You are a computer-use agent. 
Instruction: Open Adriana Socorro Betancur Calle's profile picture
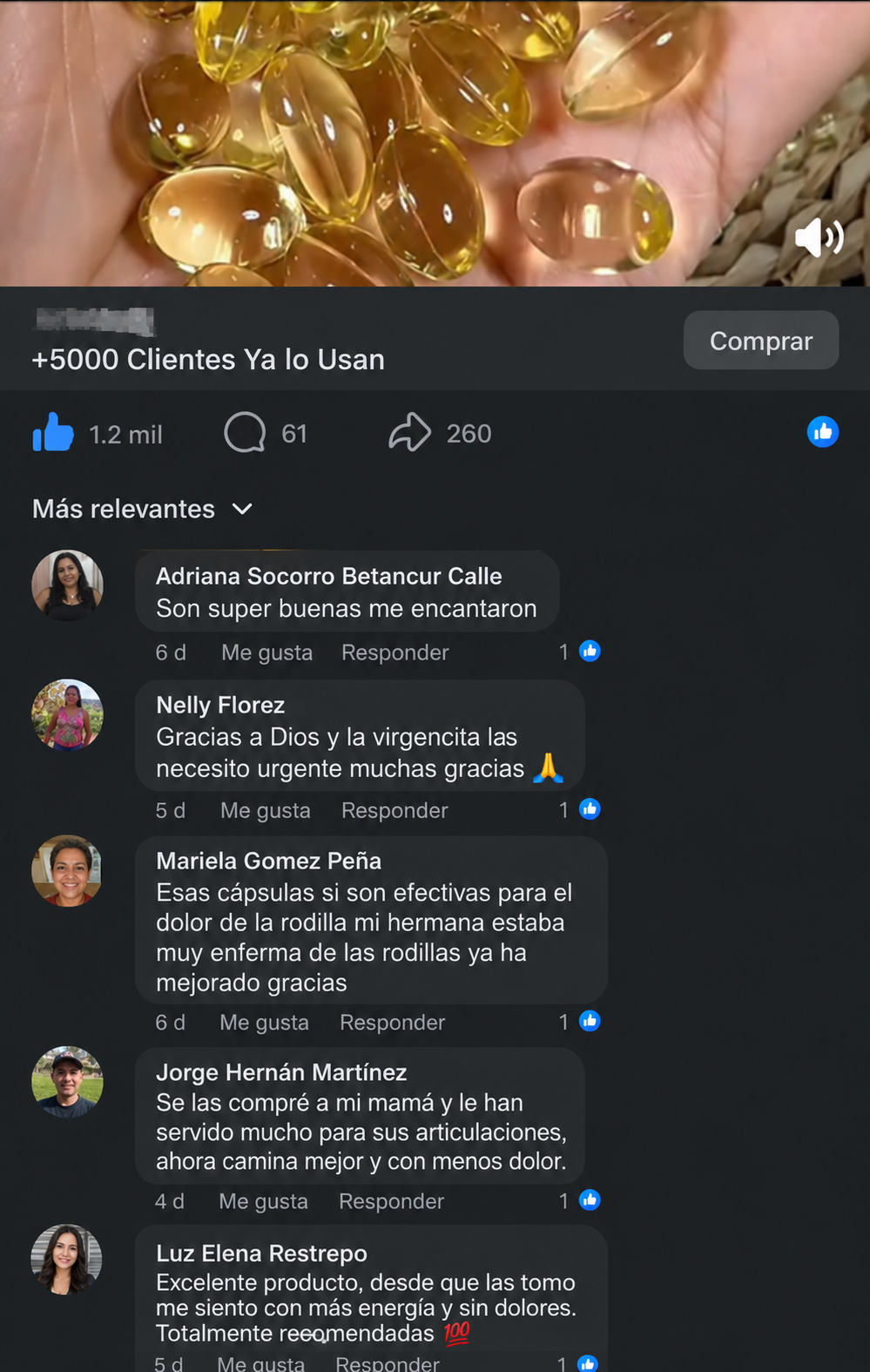pos(67,585)
